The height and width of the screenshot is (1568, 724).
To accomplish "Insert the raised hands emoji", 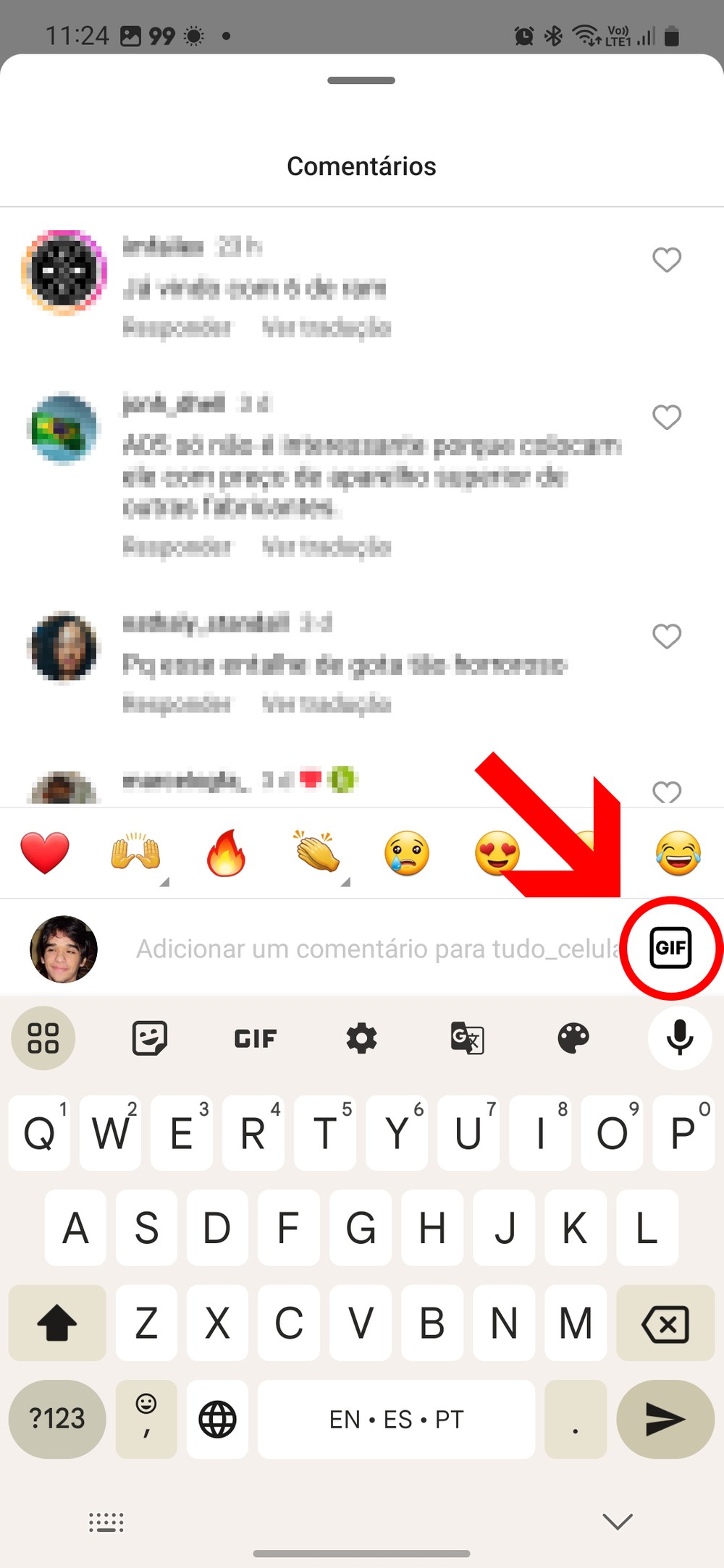I will tap(135, 852).
